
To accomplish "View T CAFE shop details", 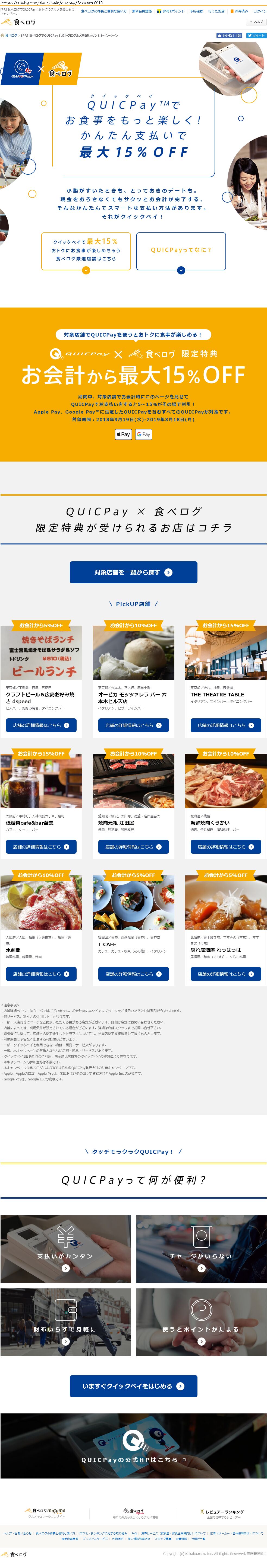I will 134,974.
